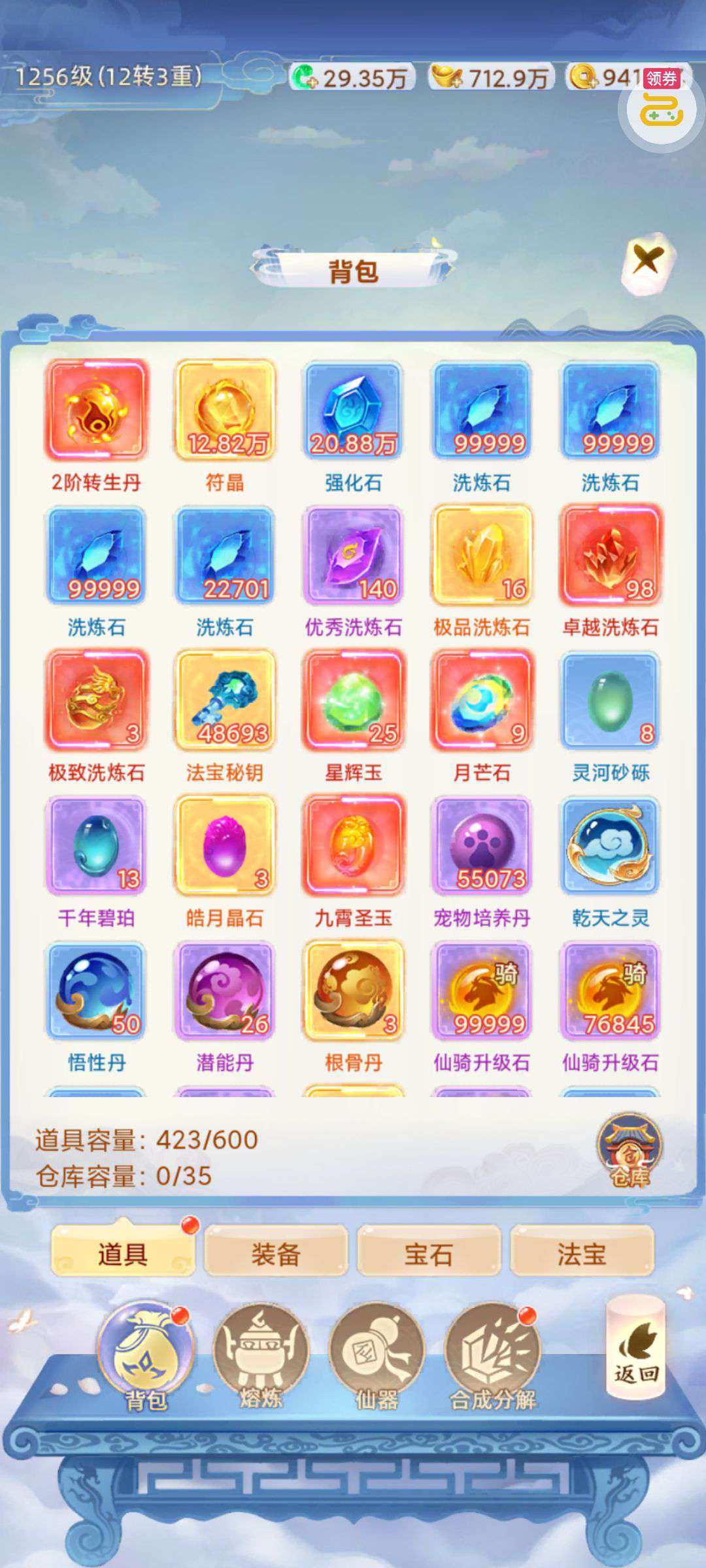Select the 道具 tab
706x1568 pixels.
click(123, 1253)
